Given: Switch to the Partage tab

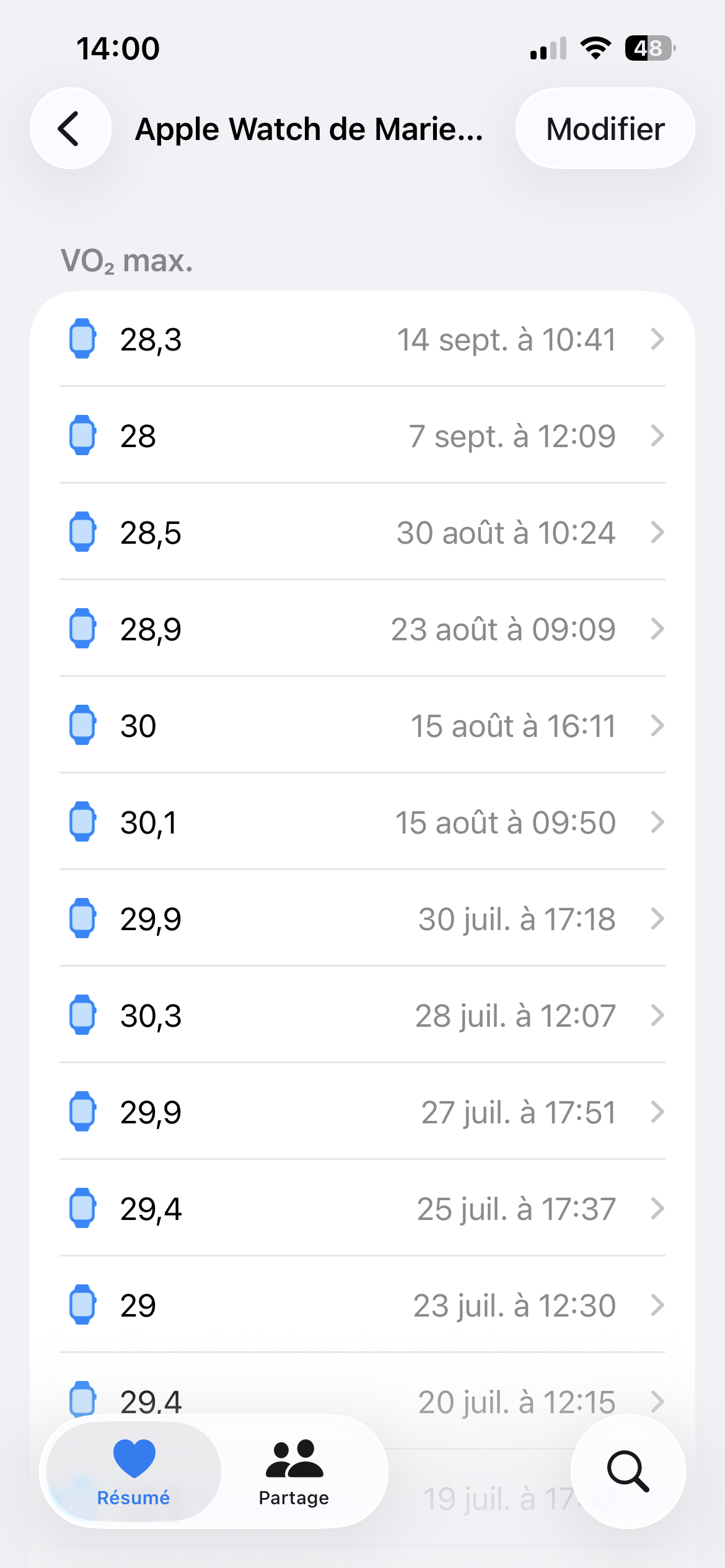Looking at the screenshot, I should click(294, 1471).
